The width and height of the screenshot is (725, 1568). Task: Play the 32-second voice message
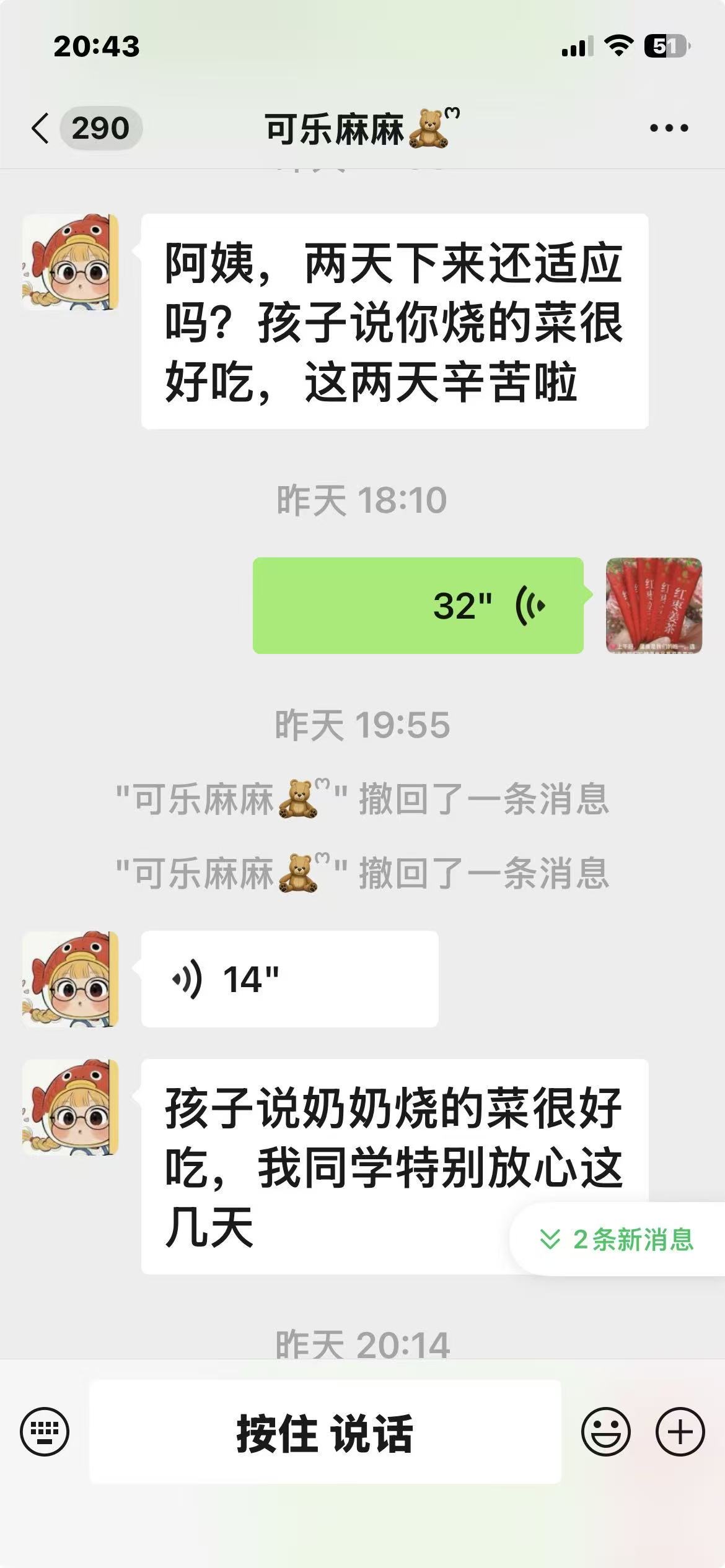[x=418, y=606]
